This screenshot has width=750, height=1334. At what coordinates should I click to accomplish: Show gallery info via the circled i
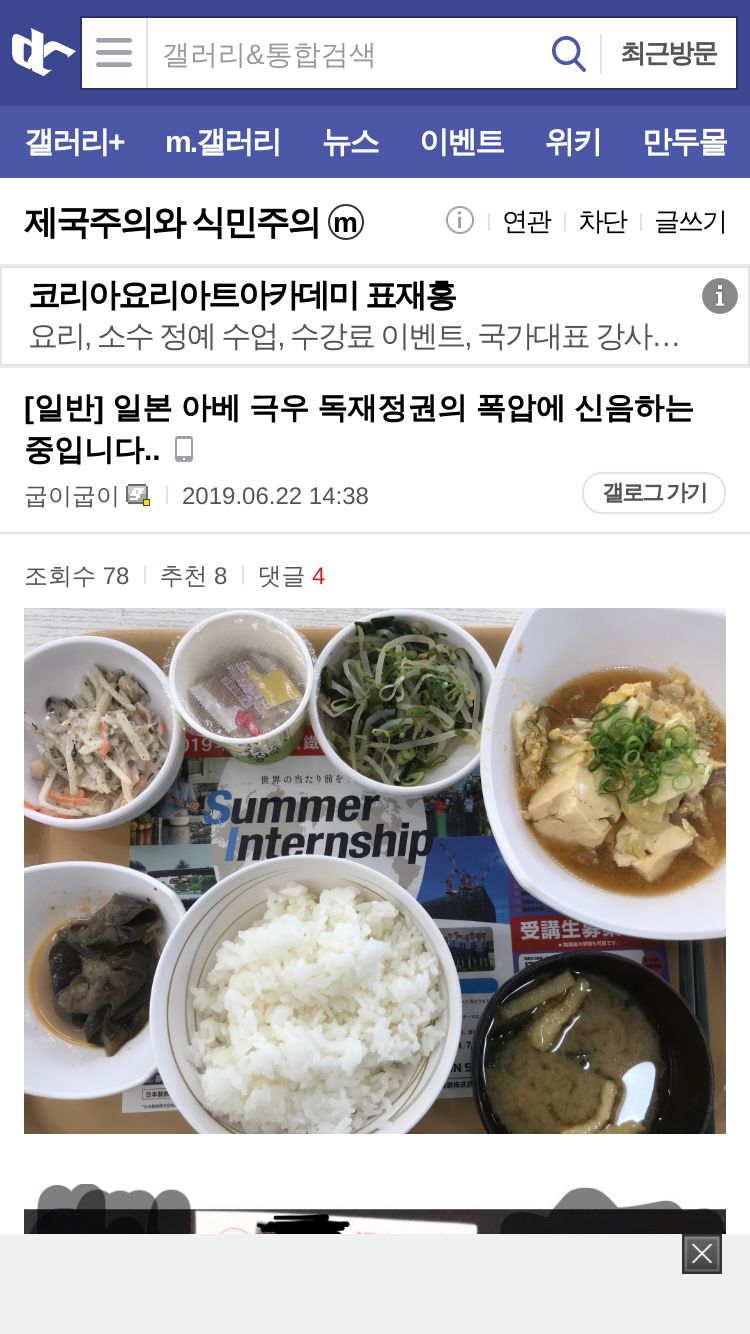459,220
